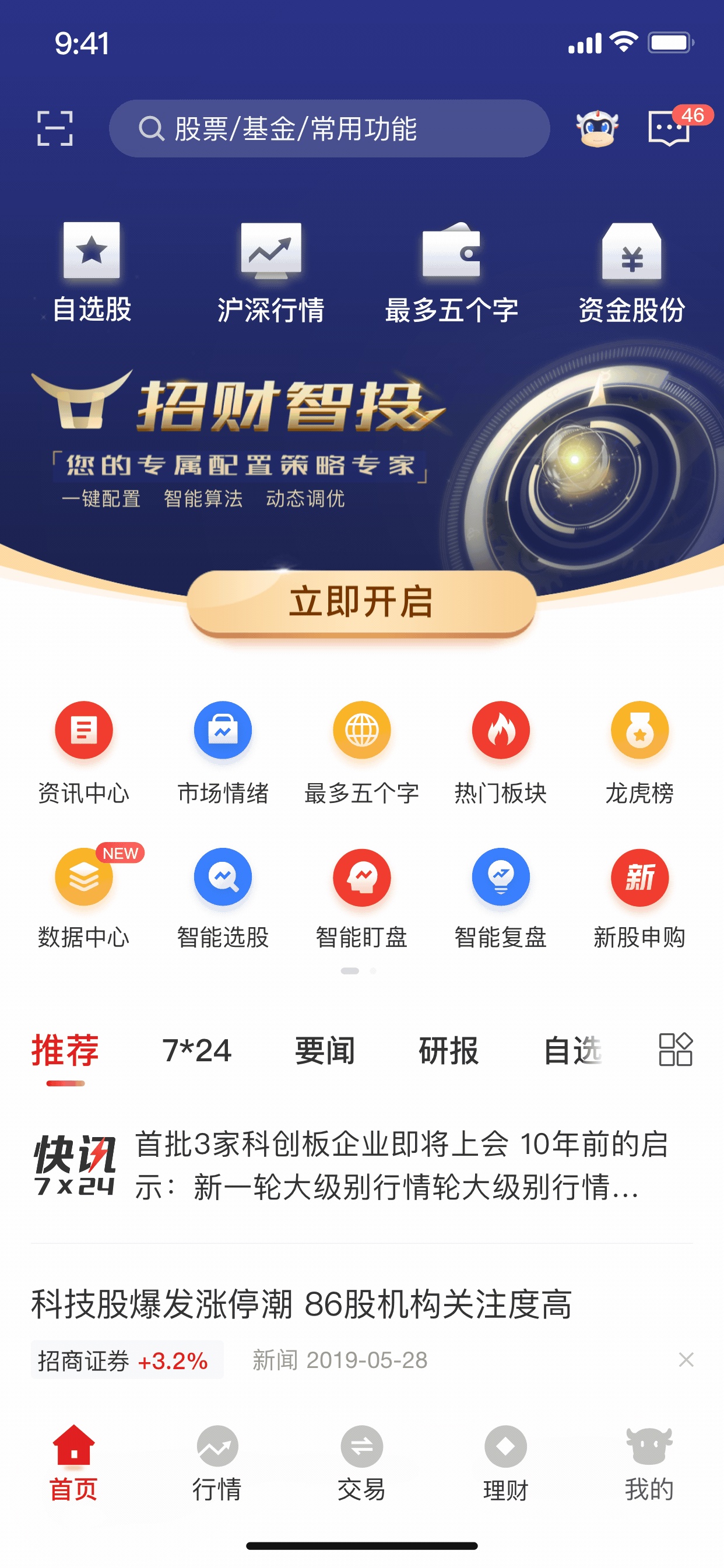The width and height of the screenshot is (724, 1568).
Task: Dismiss the 科技股爆发涨停潮 news item
Action: tap(686, 1360)
